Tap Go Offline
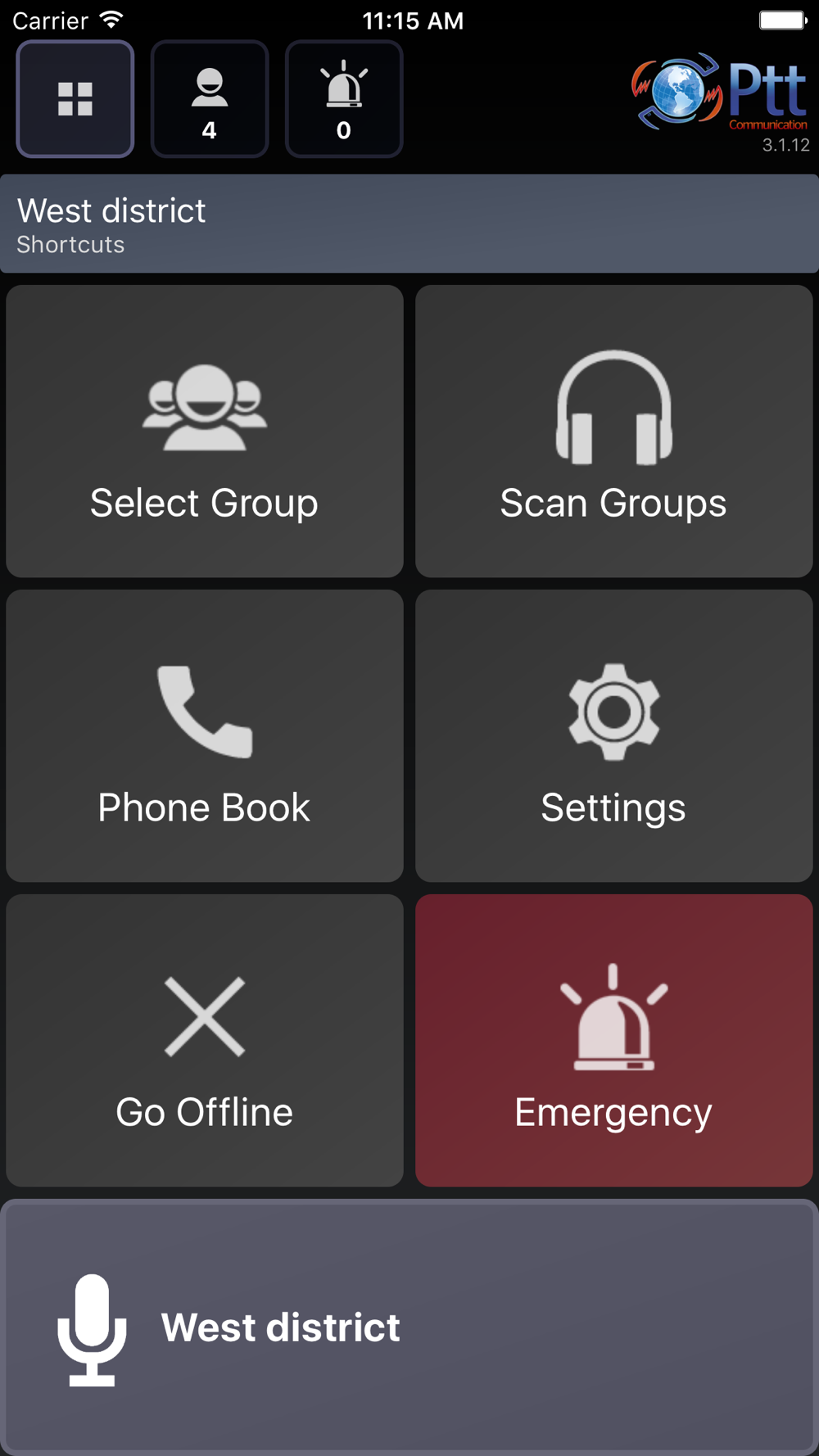 (x=205, y=1041)
